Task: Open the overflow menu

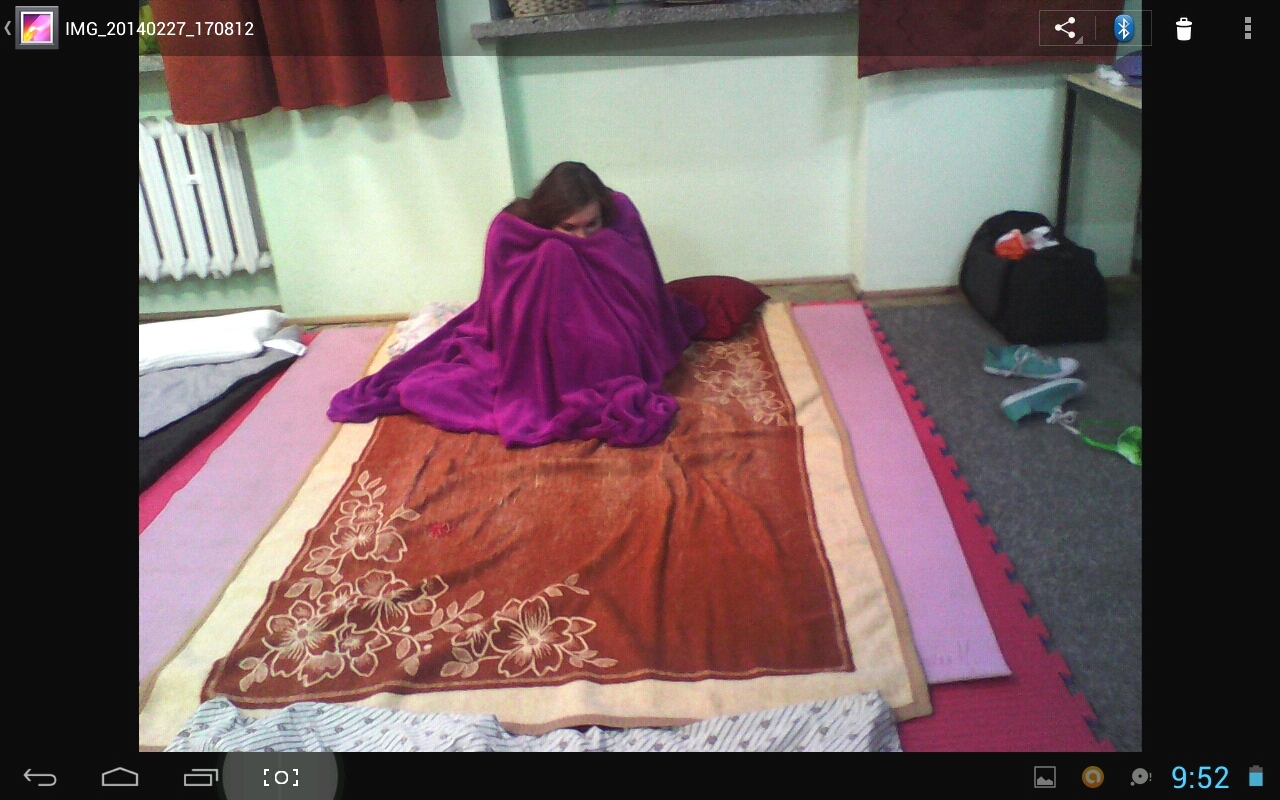Action: 1247,28
